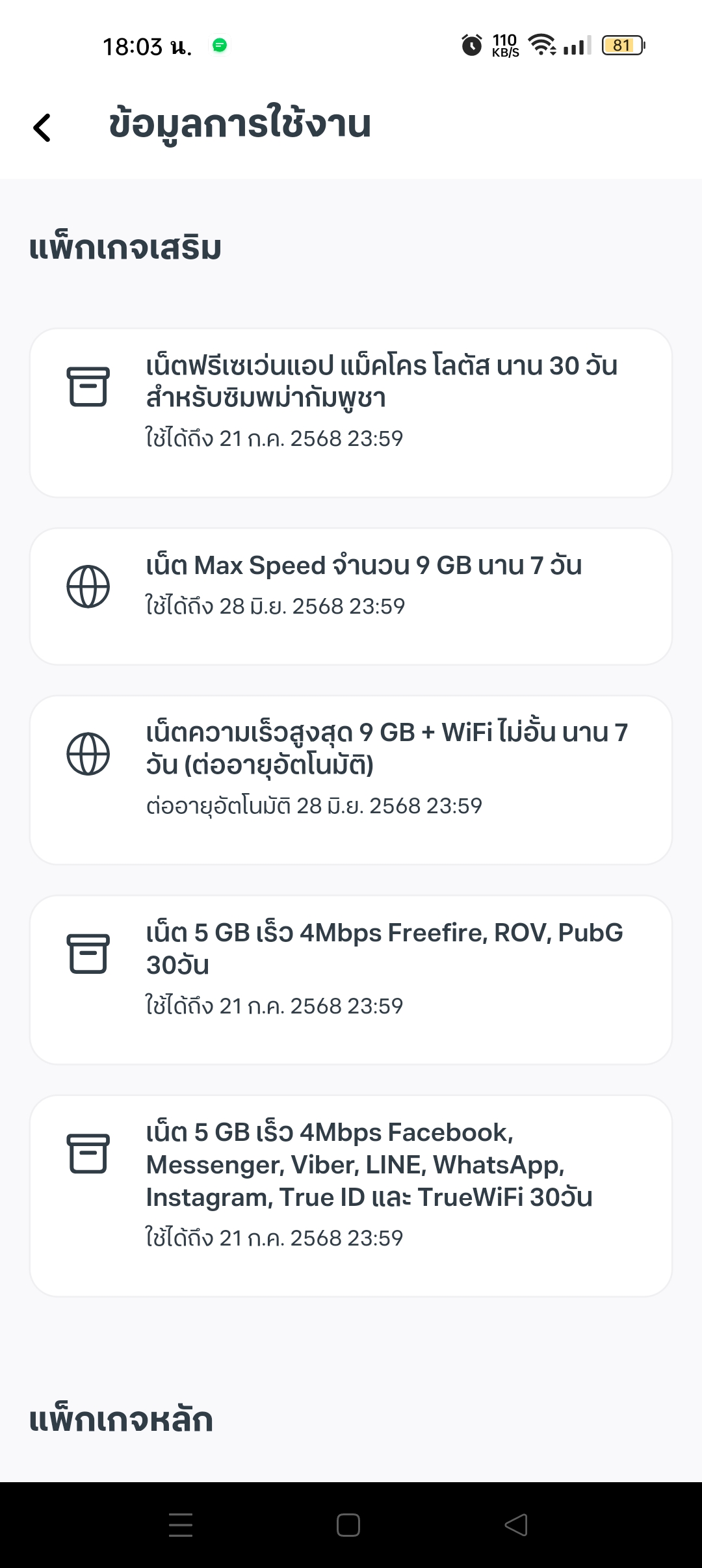Open the เน็ตฟรีเซเว่นแอป แม็คโคร โลตัส package card

click(351, 413)
